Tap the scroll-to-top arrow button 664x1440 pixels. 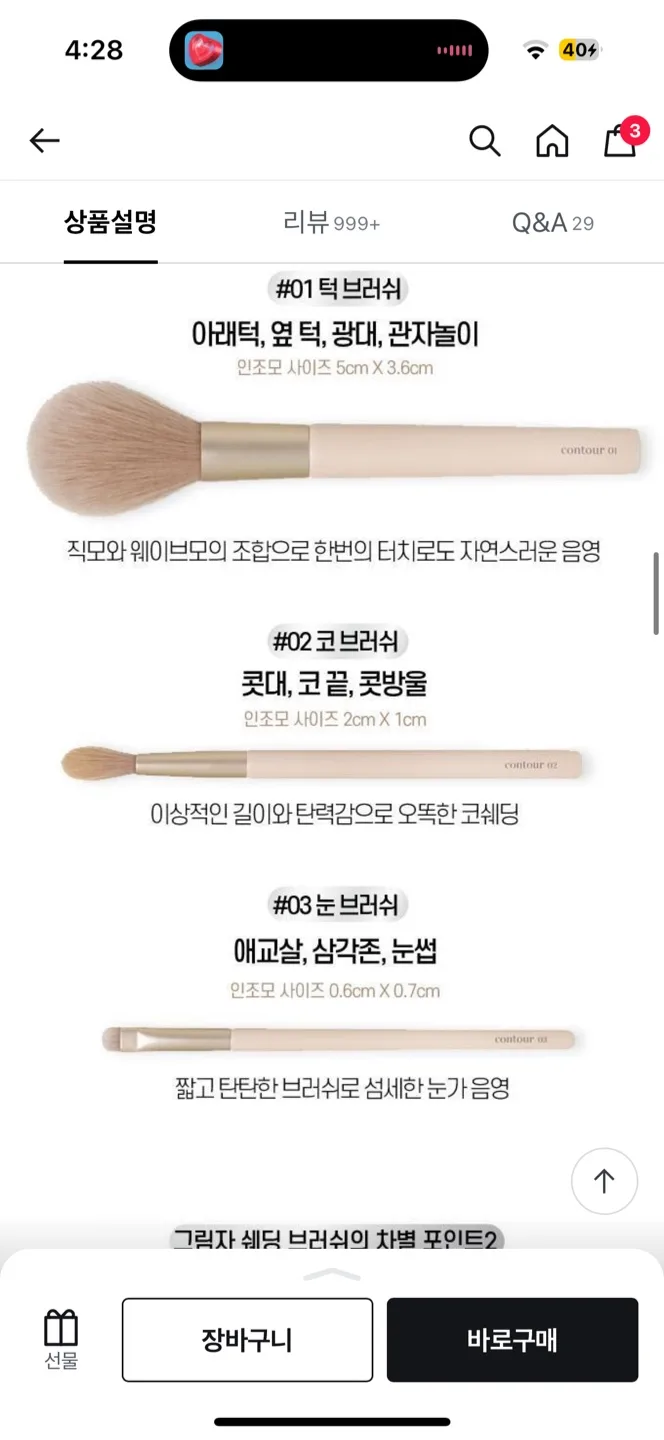(604, 1182)
